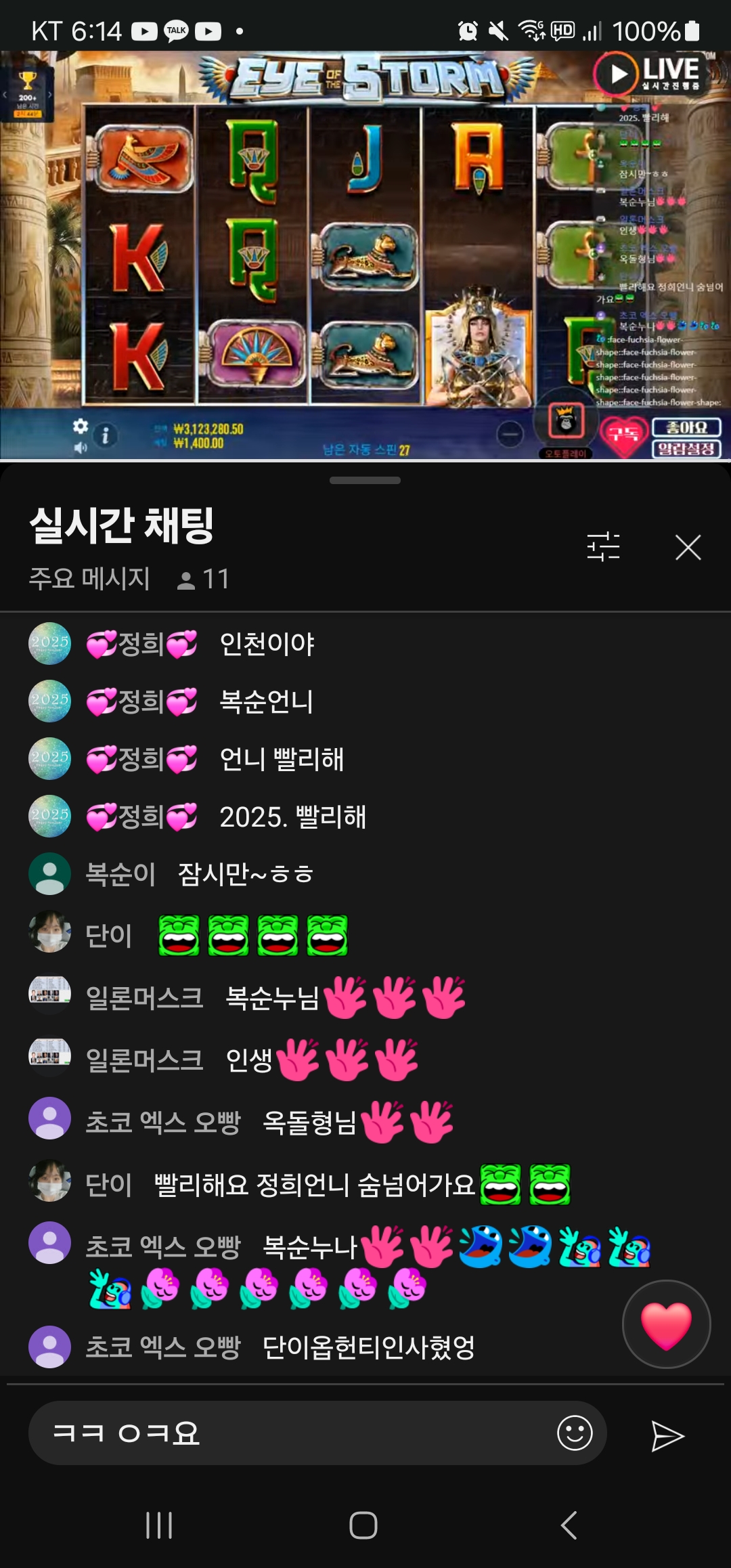Tap the live stream video player
Viewport: 731px width, 1568px height.
365,256
